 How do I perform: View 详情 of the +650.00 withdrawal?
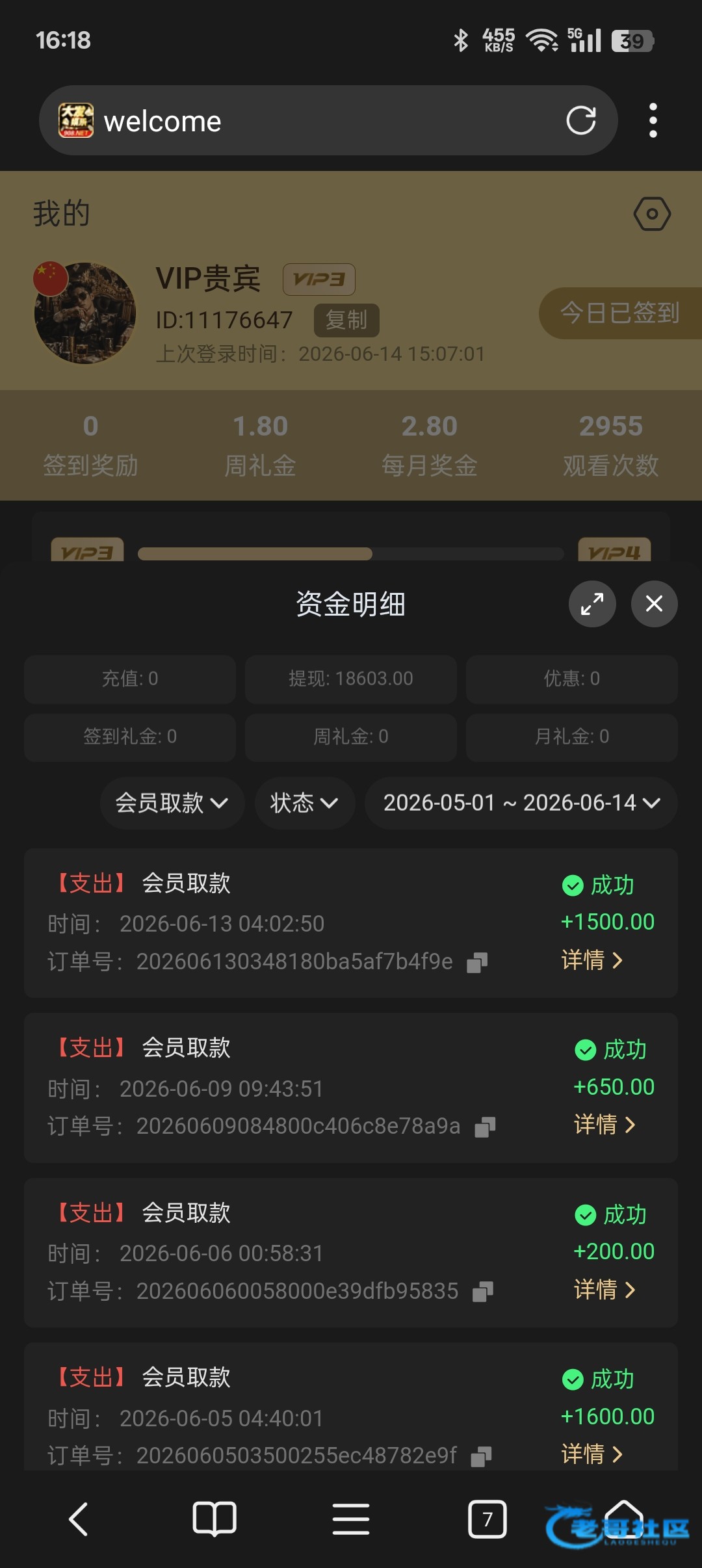[x=604, y=1125]
